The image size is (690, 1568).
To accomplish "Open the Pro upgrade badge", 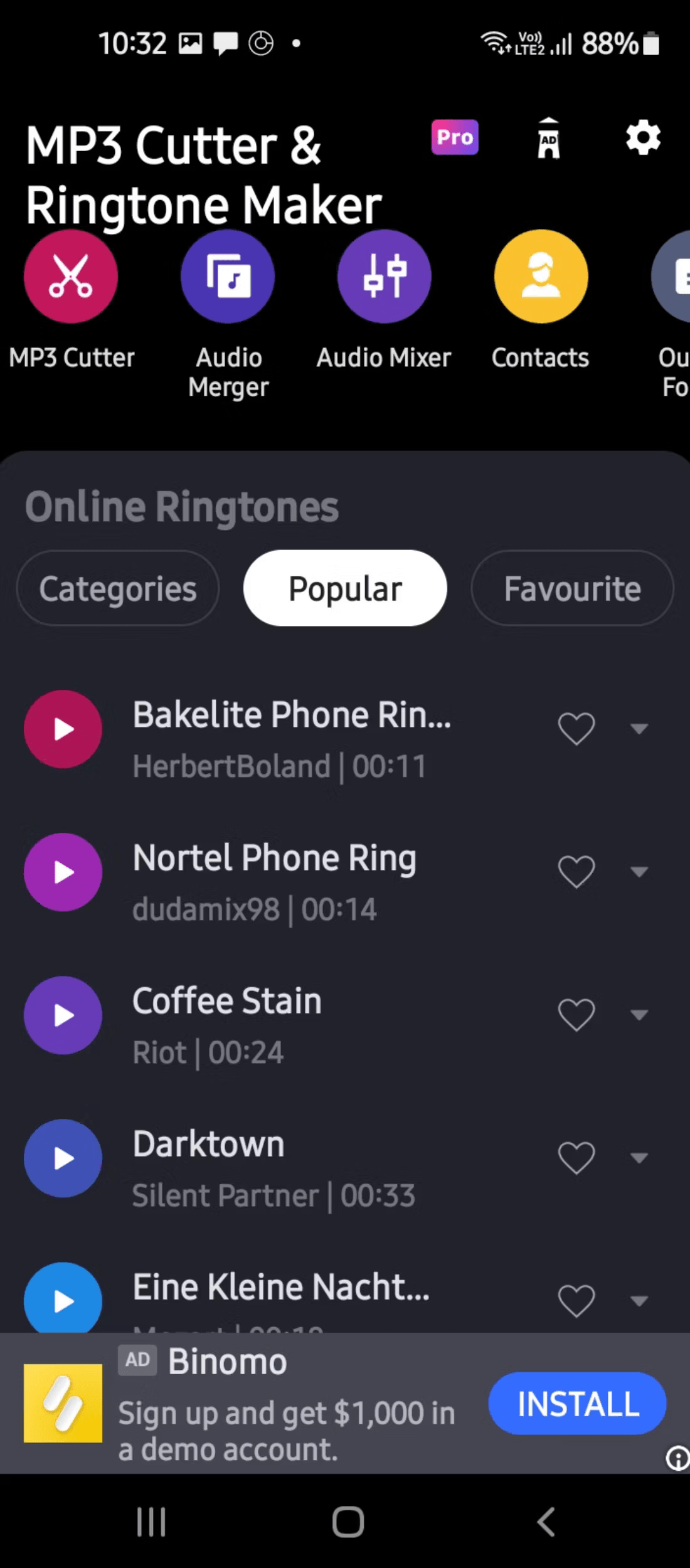I will [x=454, y=137].
